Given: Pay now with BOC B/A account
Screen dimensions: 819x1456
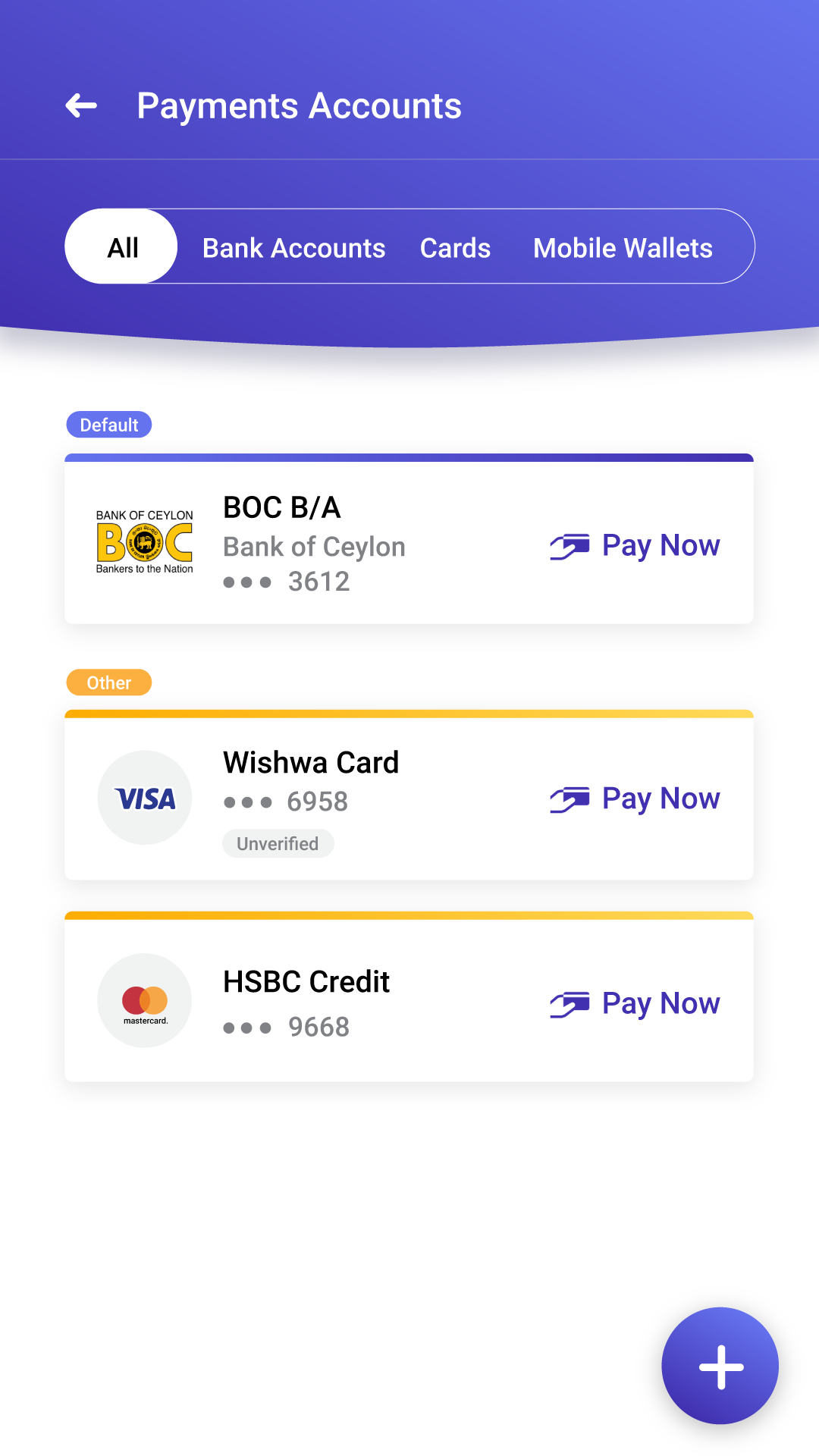Looking at the screenshot, I should click(635, 545).
